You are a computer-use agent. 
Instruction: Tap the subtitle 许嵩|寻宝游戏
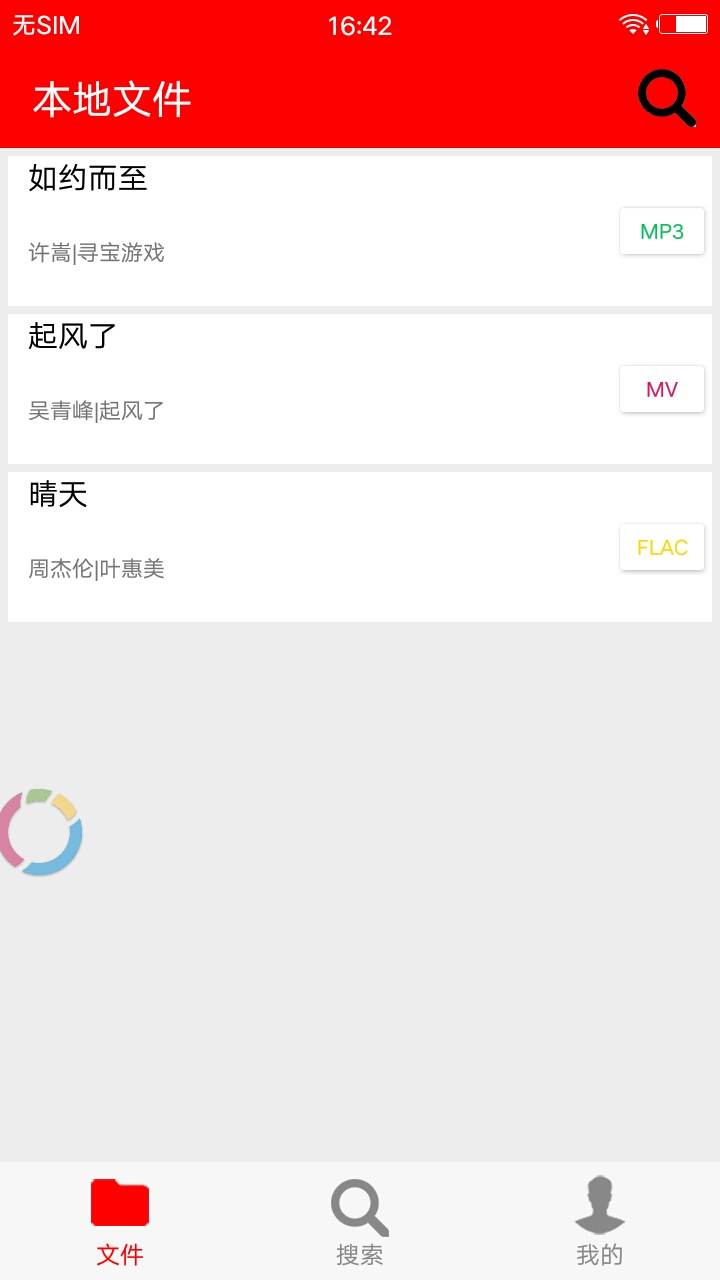pyautogui.click(x=95, y=254)
